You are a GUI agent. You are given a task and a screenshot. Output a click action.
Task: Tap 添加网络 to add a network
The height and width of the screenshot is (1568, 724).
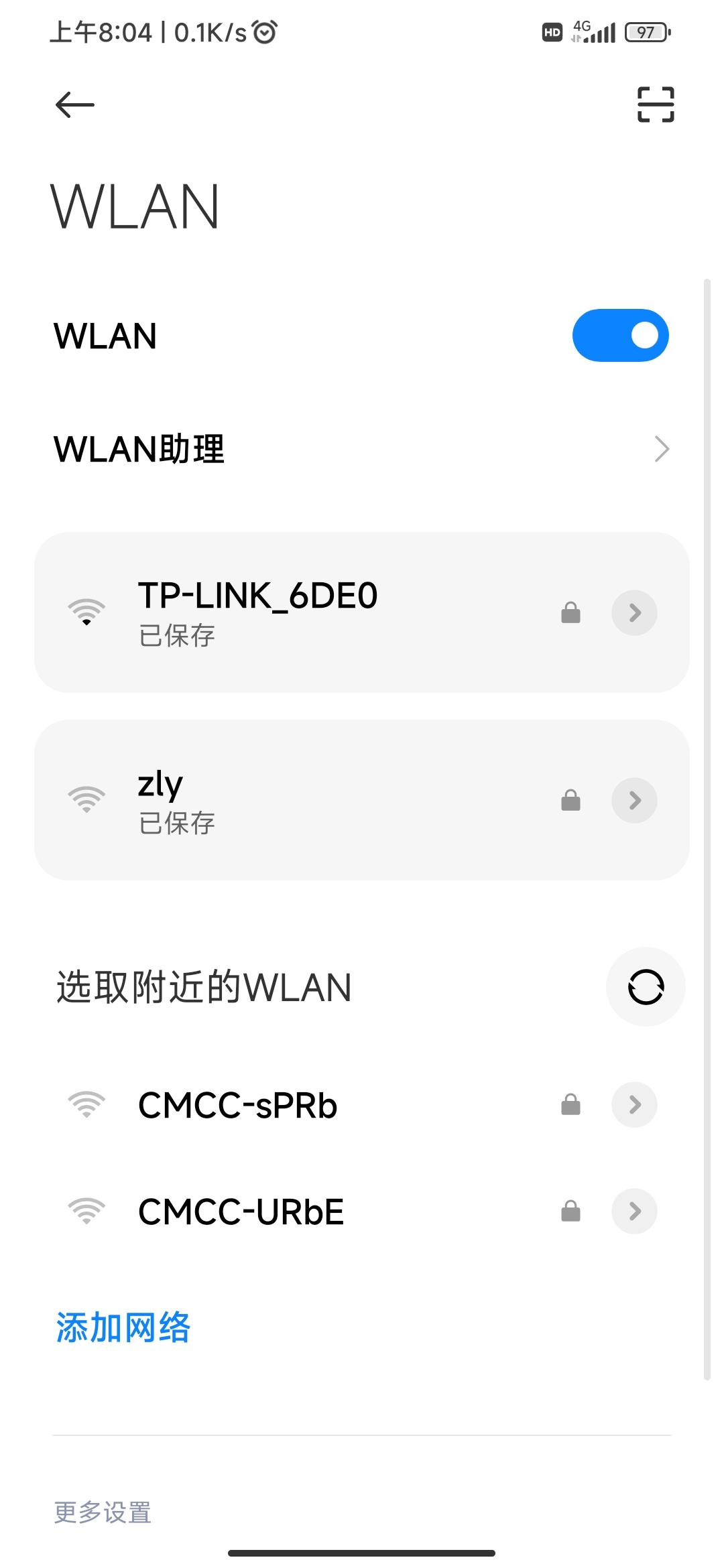[123, 1327]
